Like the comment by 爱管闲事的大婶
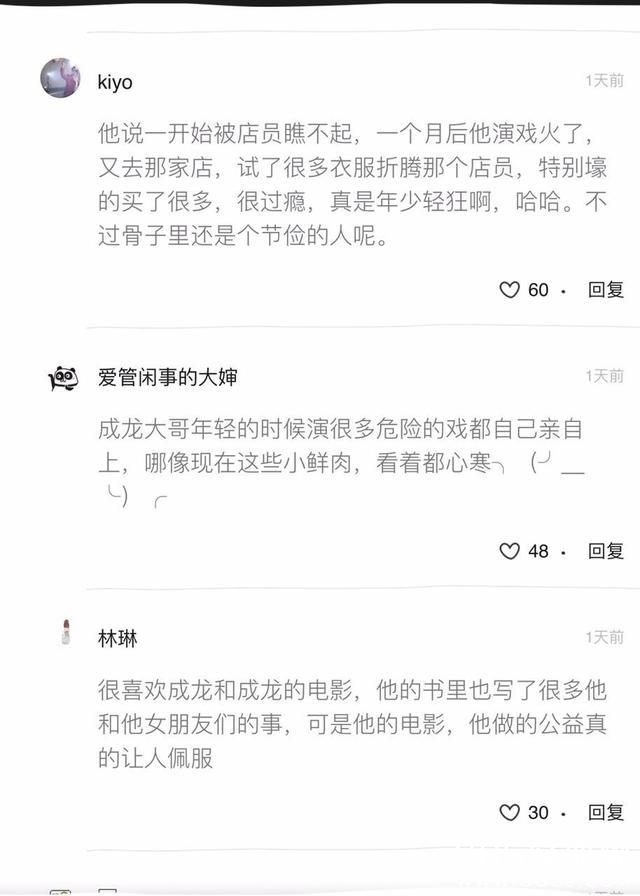 coord(510,551)
